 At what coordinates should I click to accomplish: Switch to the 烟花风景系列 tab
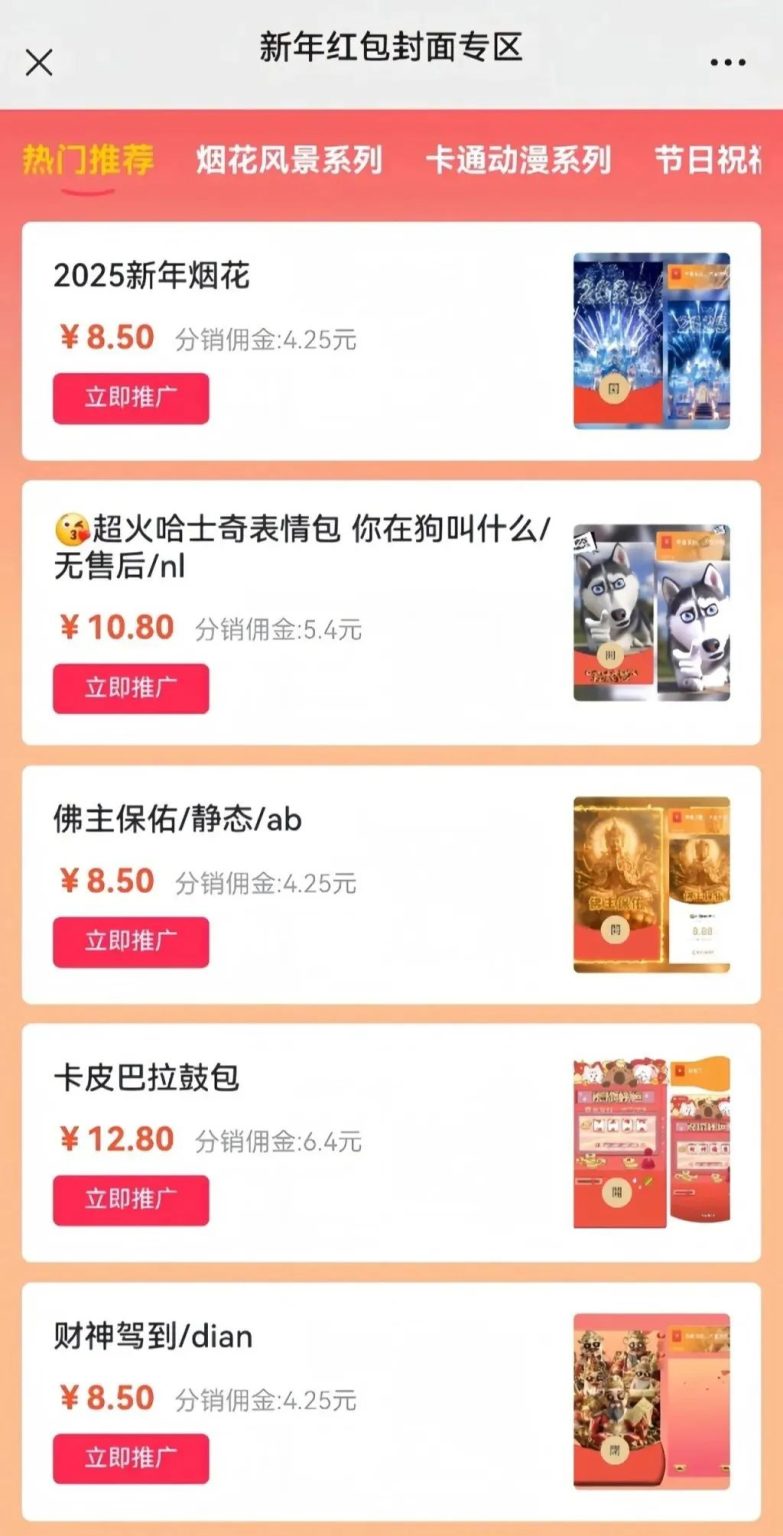coord(289,160)
